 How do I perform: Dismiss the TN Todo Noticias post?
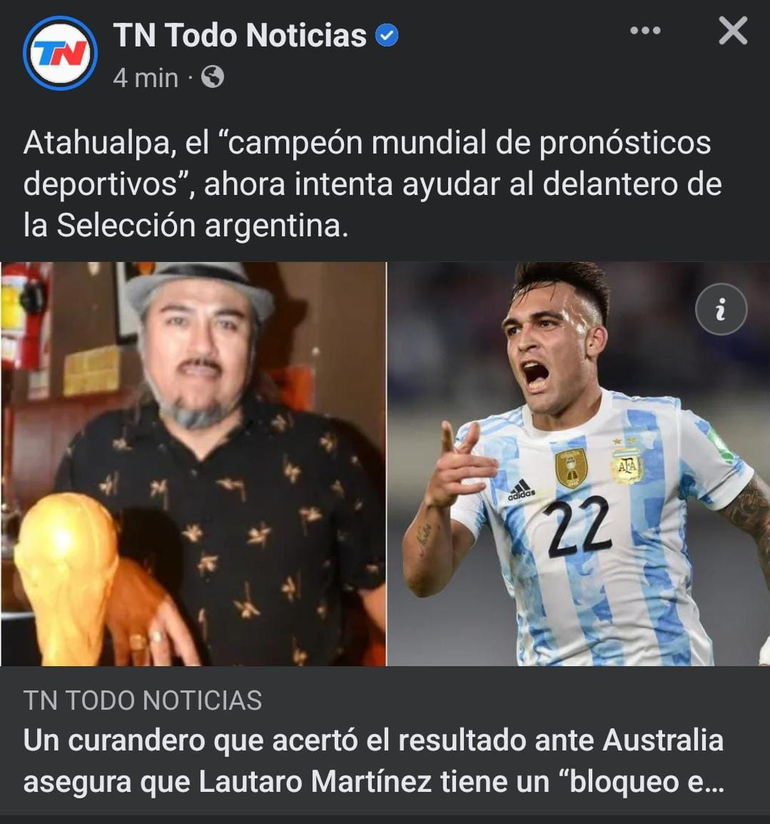click(x=733, y=31)
